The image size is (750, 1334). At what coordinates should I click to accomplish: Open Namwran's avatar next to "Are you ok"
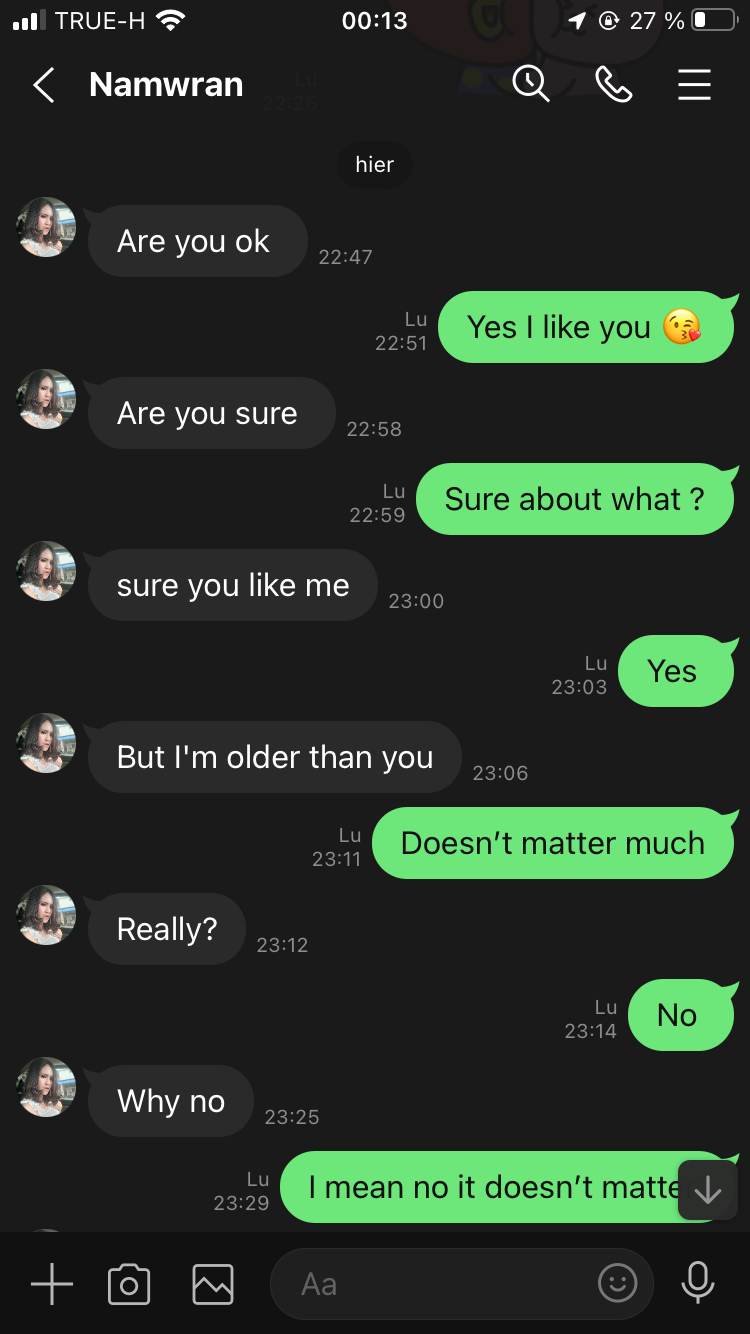pos(47,227)
